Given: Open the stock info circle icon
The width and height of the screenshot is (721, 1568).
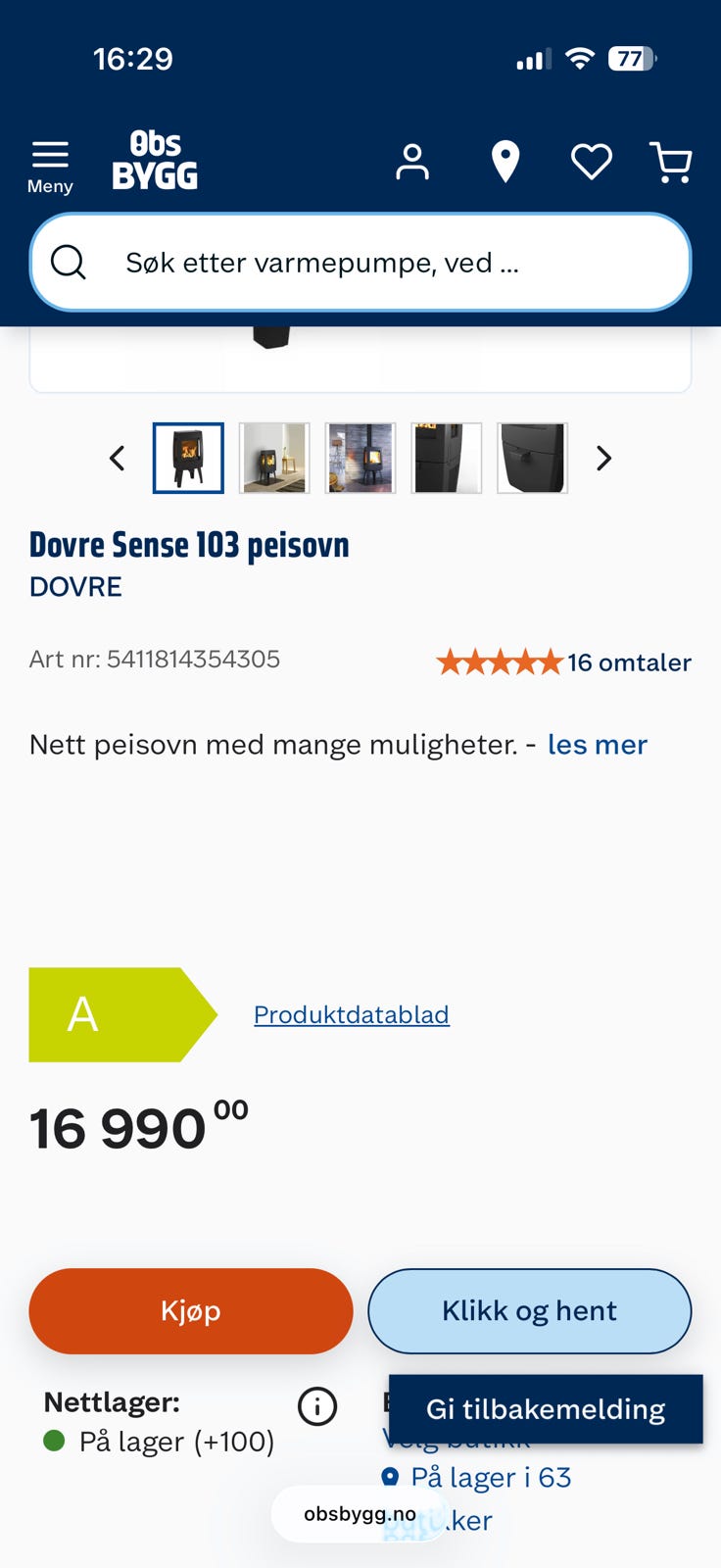Looking at the screenshot, I should (x=316, y=1406).
